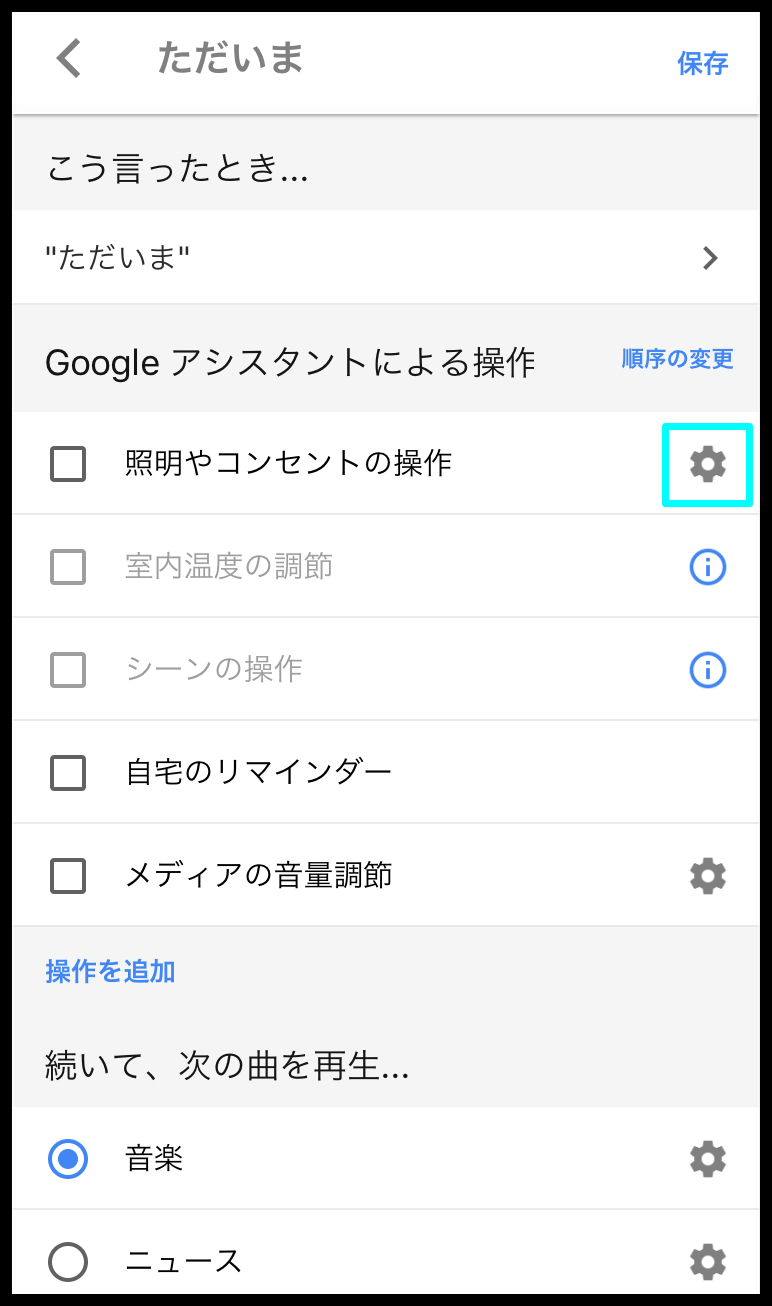Image resolution: width=772 pixels, height=1306 pixels.
Task: Open the "ただいま" phrase row
Action: pos(385,258)
